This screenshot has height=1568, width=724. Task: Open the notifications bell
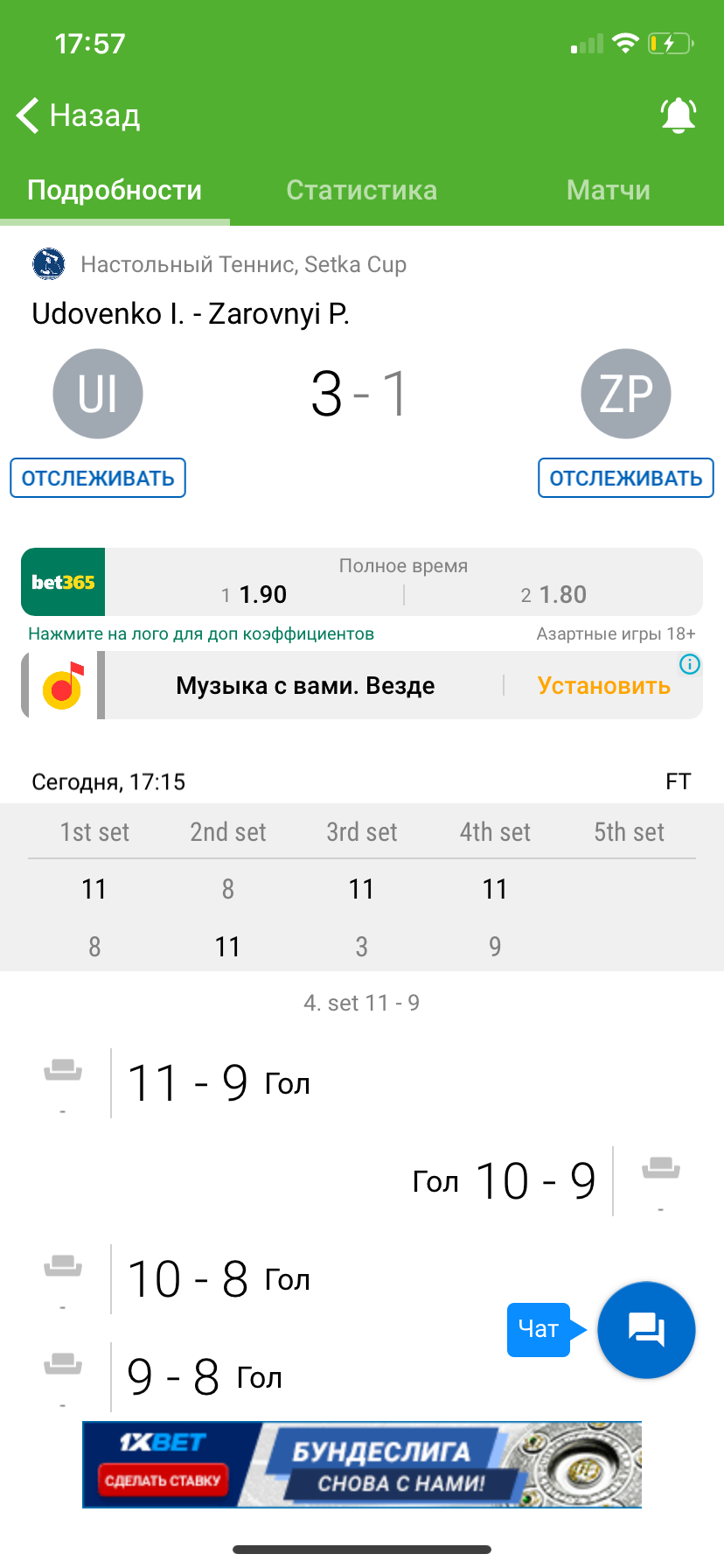(678, 115)
